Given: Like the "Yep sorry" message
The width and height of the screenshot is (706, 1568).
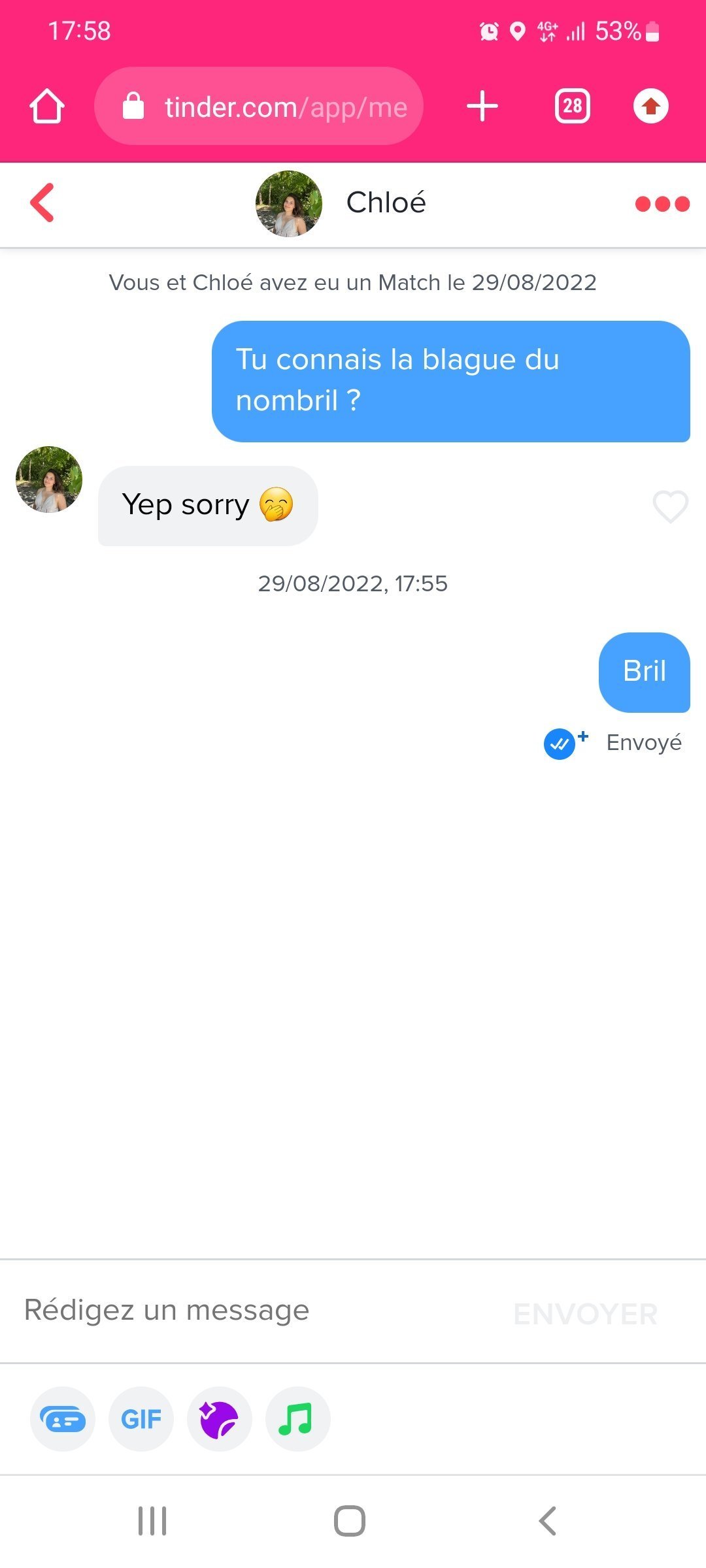Looking at the screenshot, I should [670, 506].
